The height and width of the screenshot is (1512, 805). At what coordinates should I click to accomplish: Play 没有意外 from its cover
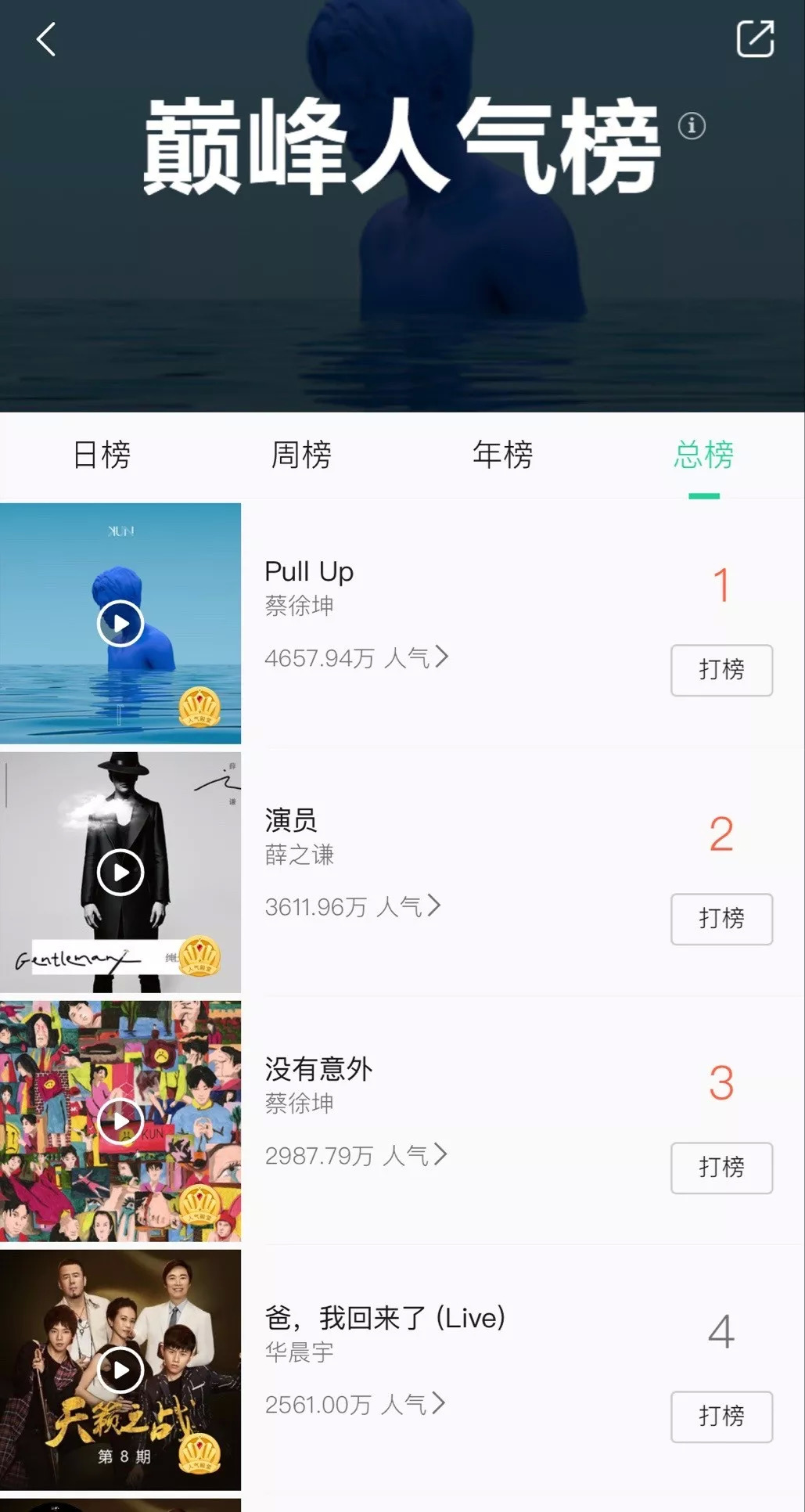(x=120, y=1121)
